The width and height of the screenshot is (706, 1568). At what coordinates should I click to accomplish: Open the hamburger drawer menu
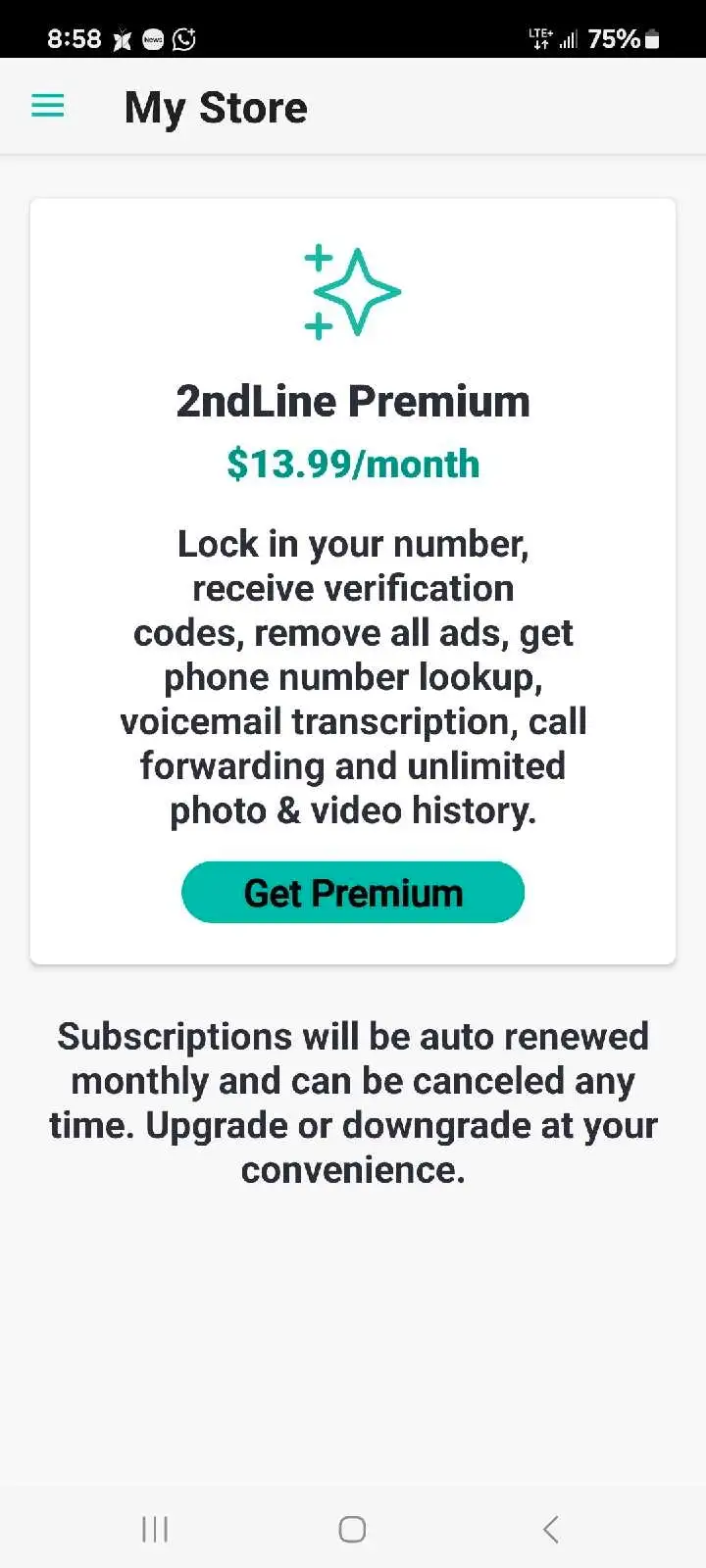pos(48,106)
